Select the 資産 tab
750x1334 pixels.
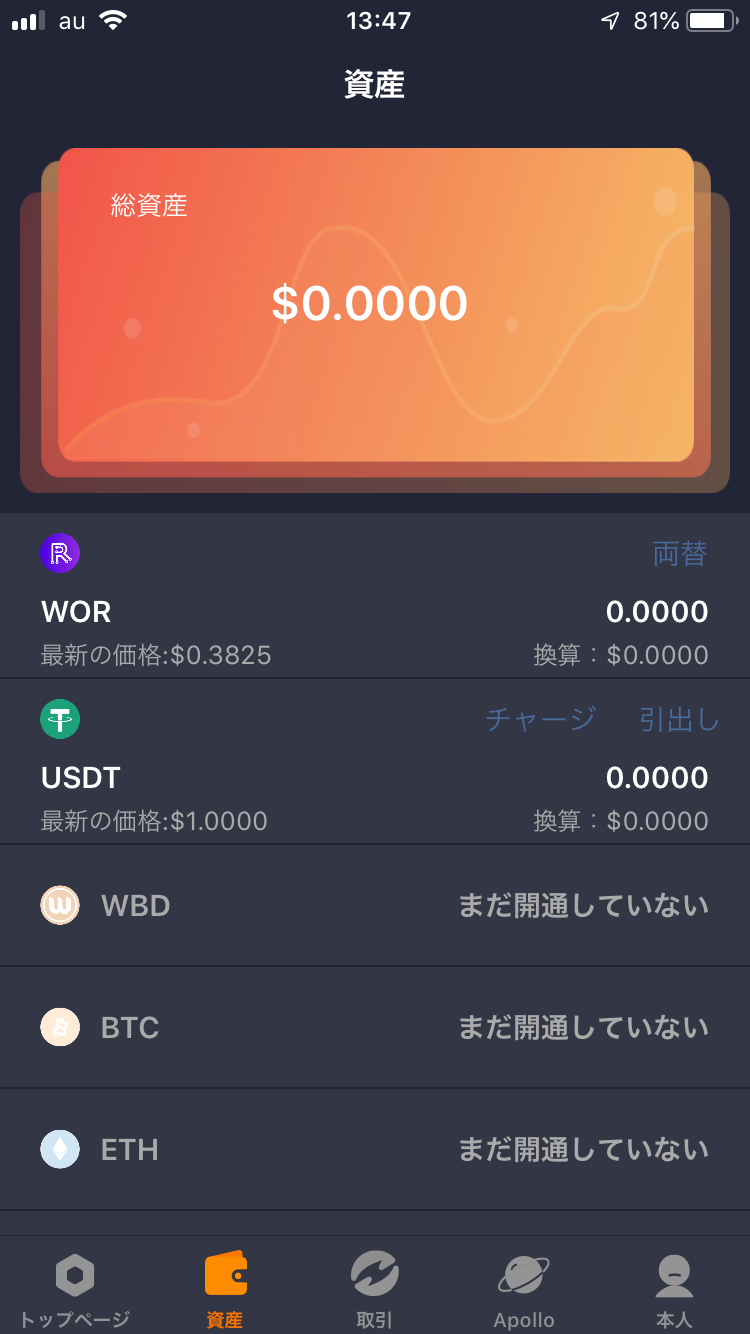pos(225,1288)
